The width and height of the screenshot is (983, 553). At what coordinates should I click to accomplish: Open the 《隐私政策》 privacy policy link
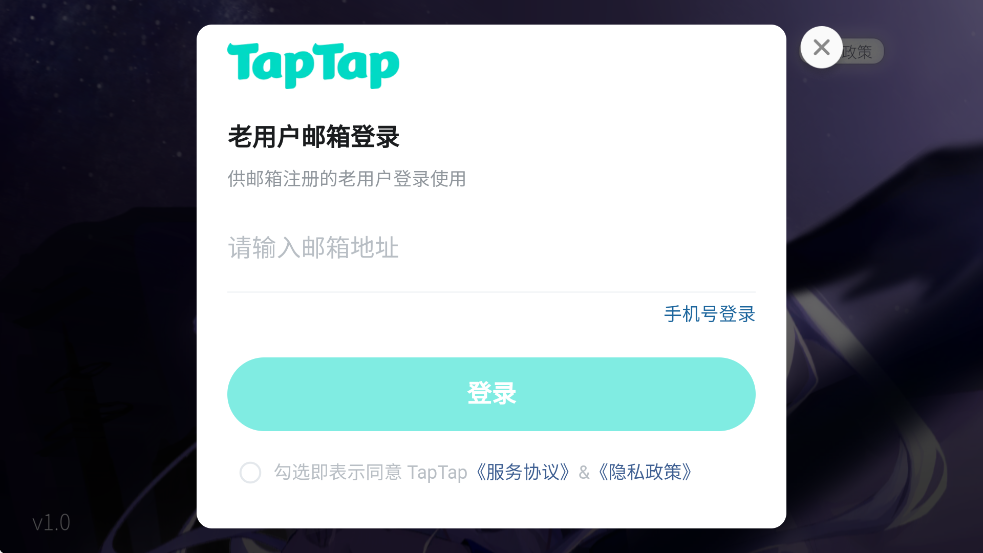coord(646,472)
